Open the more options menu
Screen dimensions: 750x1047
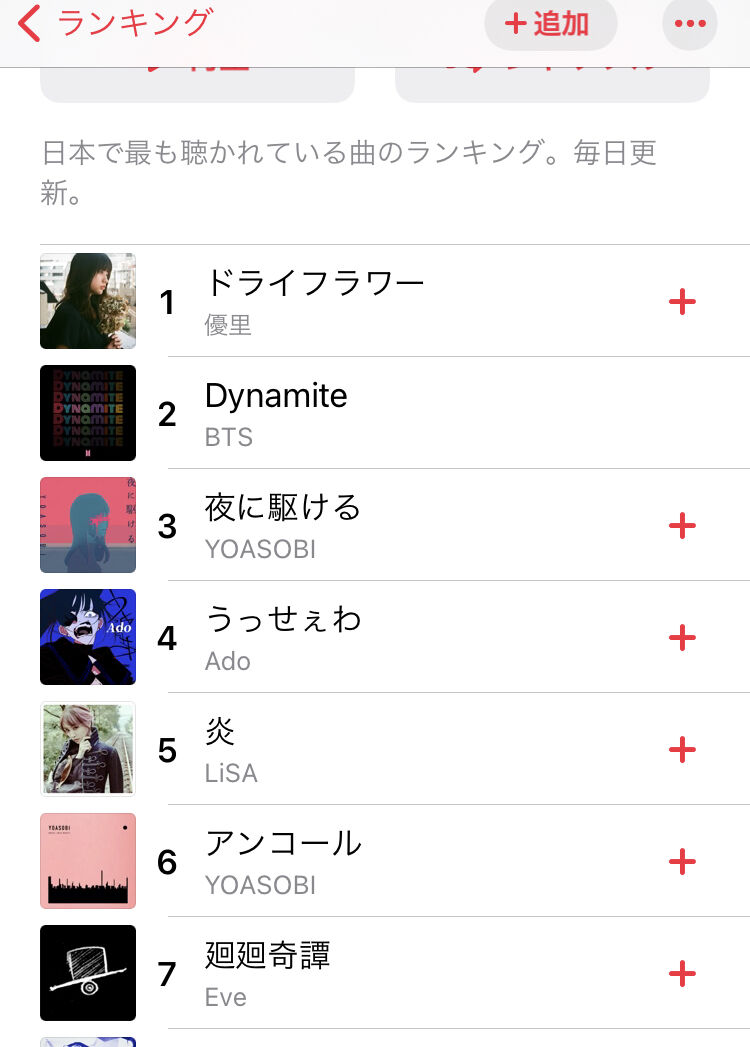point(690,24)
